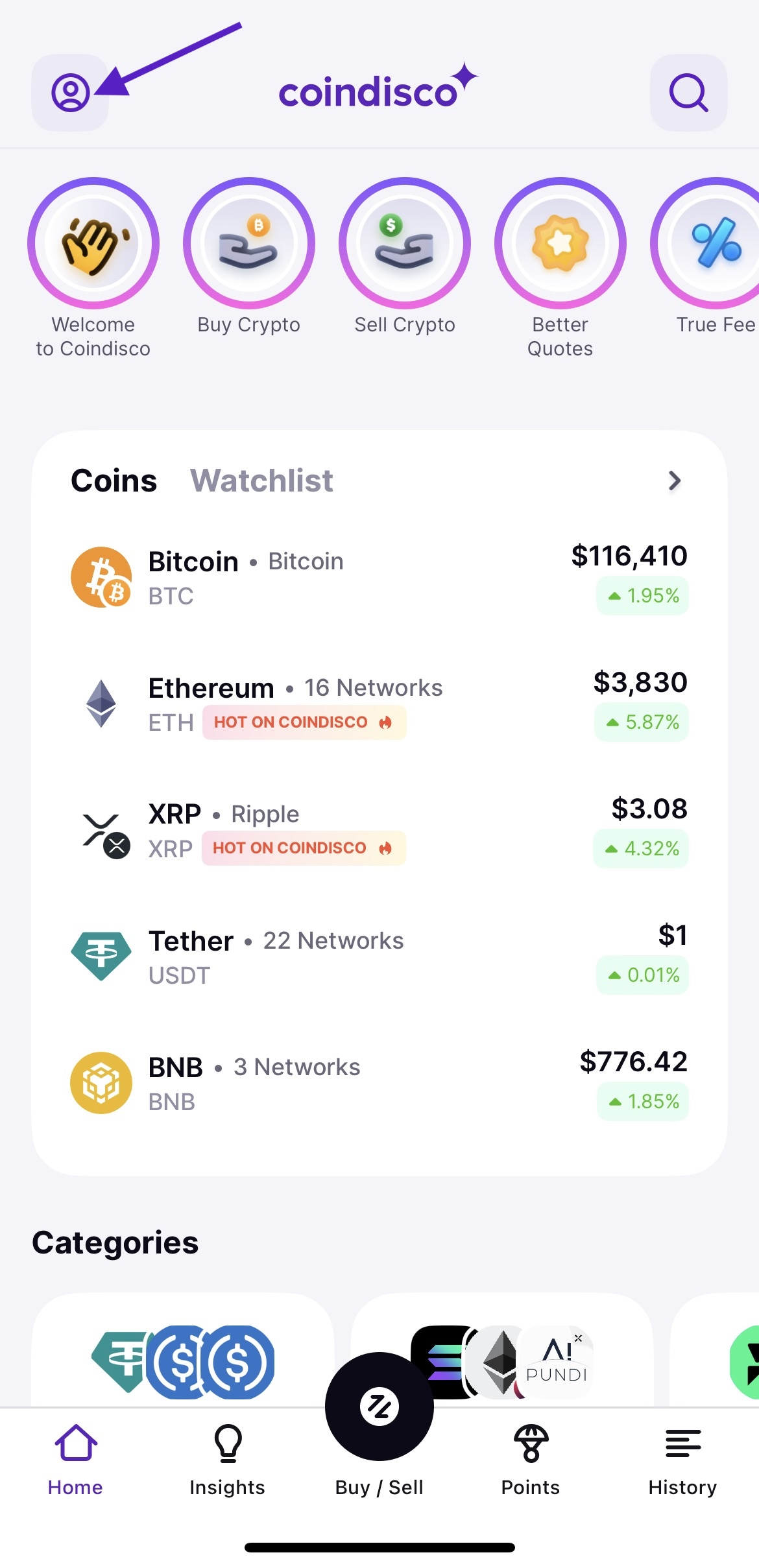Open the Bitcoin BTC row
The width and height of the screenshot is (759, 1568).
[379, 577]
